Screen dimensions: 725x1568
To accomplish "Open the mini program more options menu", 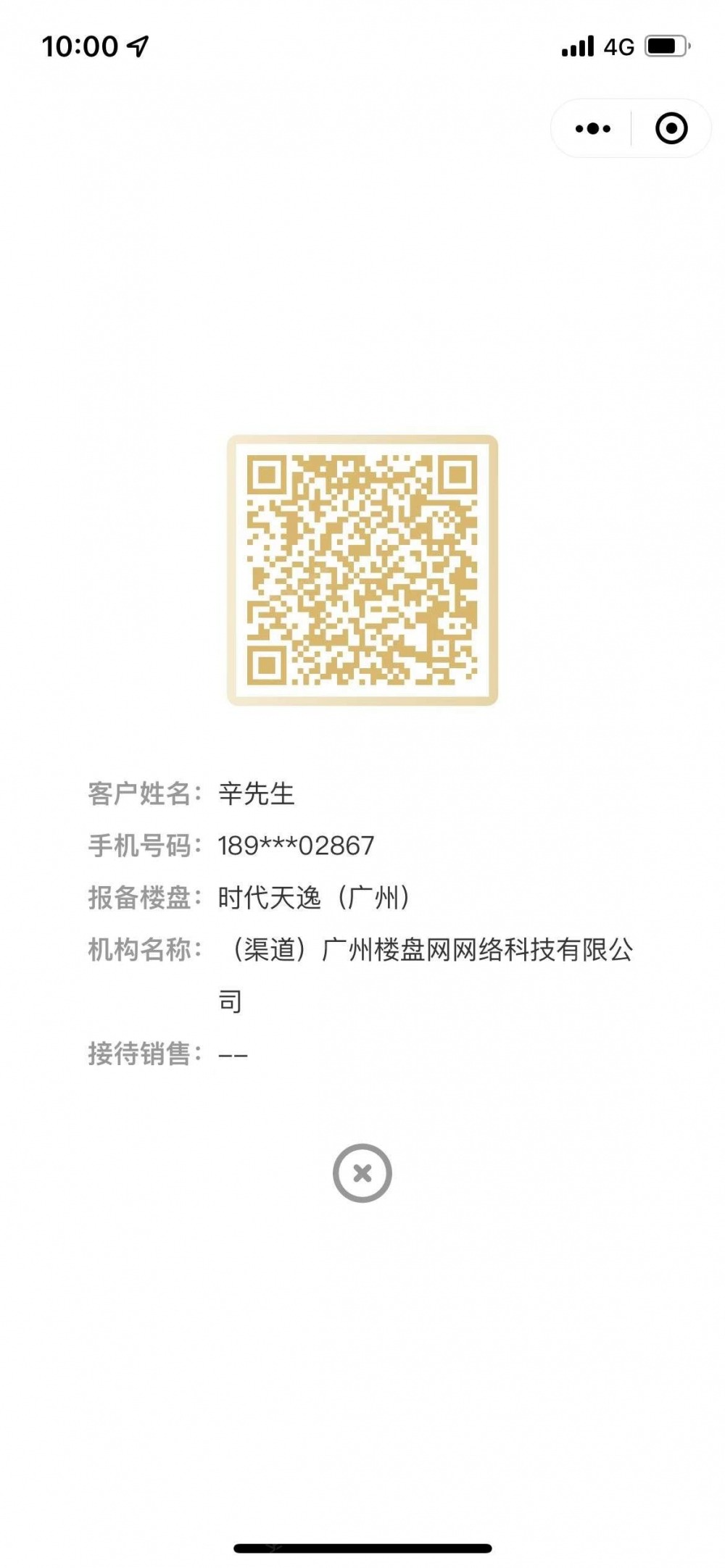I will [x=592, y=129].
